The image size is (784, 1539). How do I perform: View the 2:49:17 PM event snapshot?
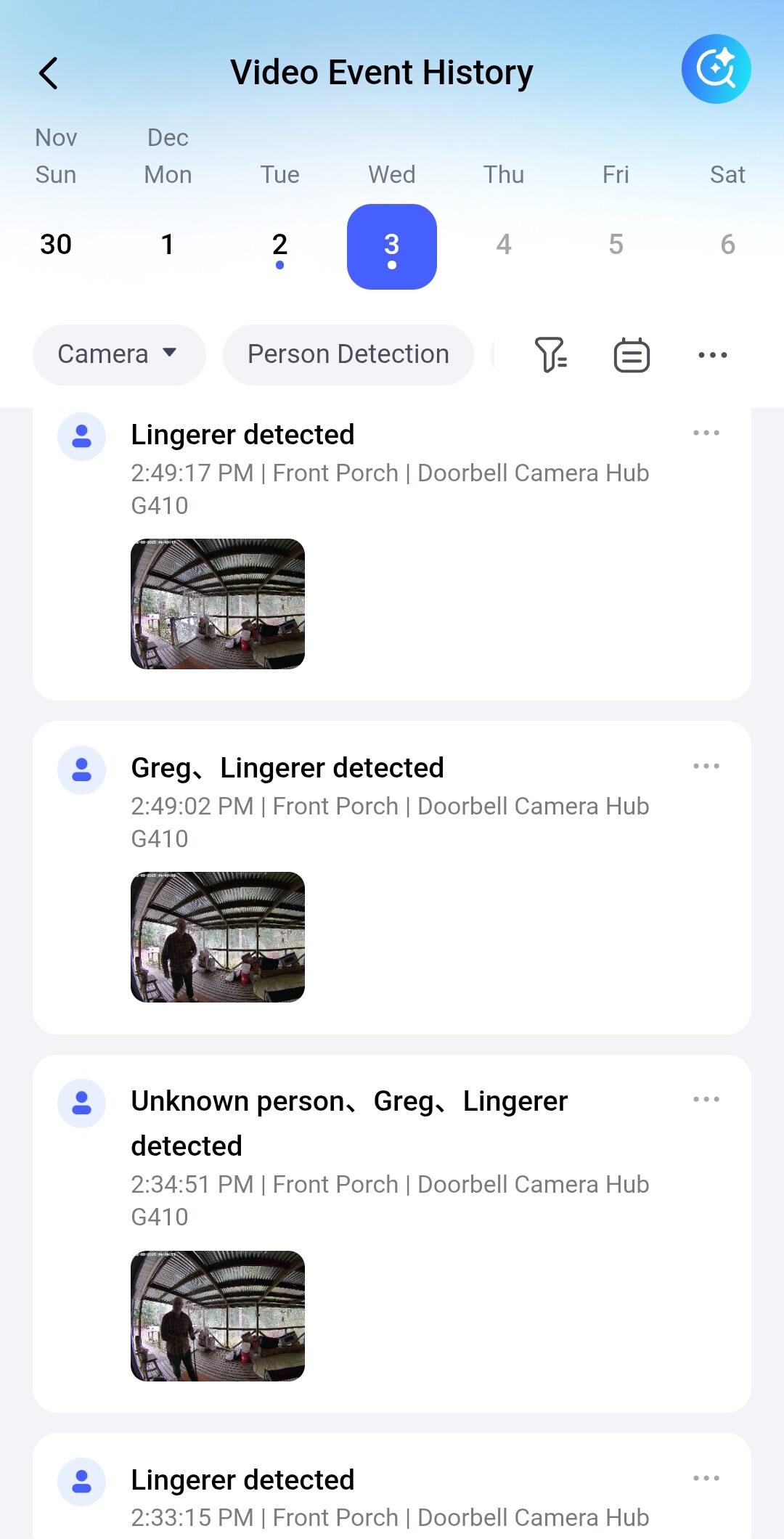pyautogui.click(x=218, y=604)
